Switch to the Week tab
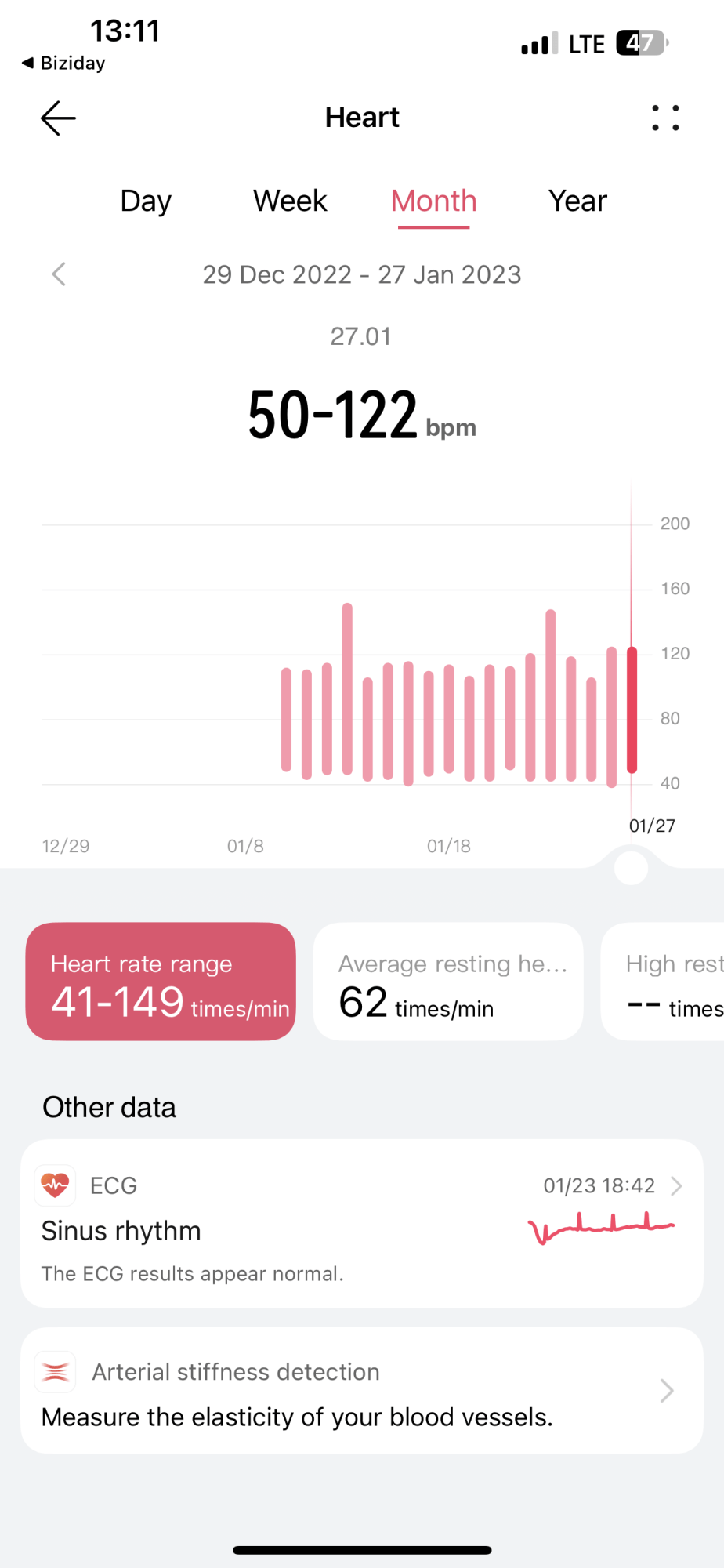724x1568 pixels. [290, 201]
